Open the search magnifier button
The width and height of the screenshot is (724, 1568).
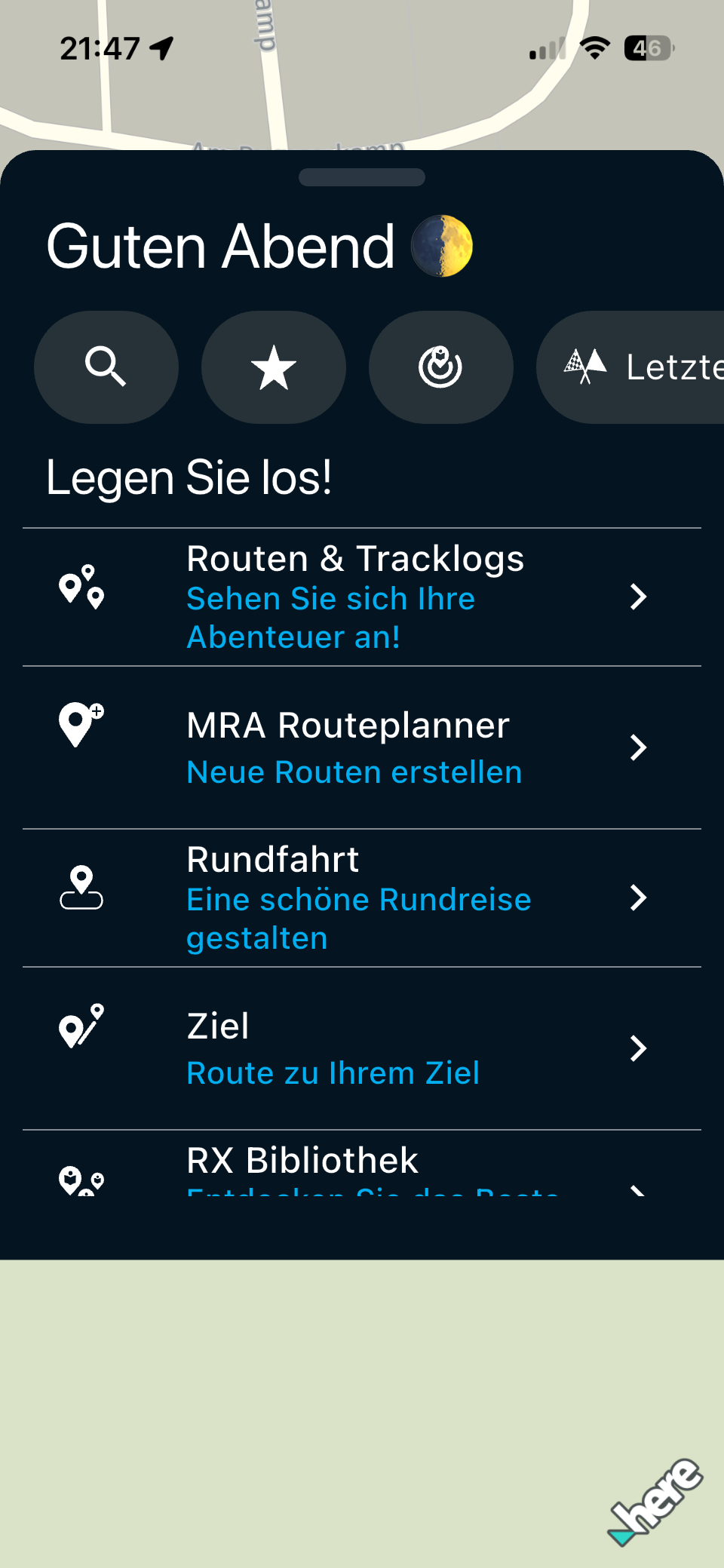pyautogui.click(x=106, y=367)
